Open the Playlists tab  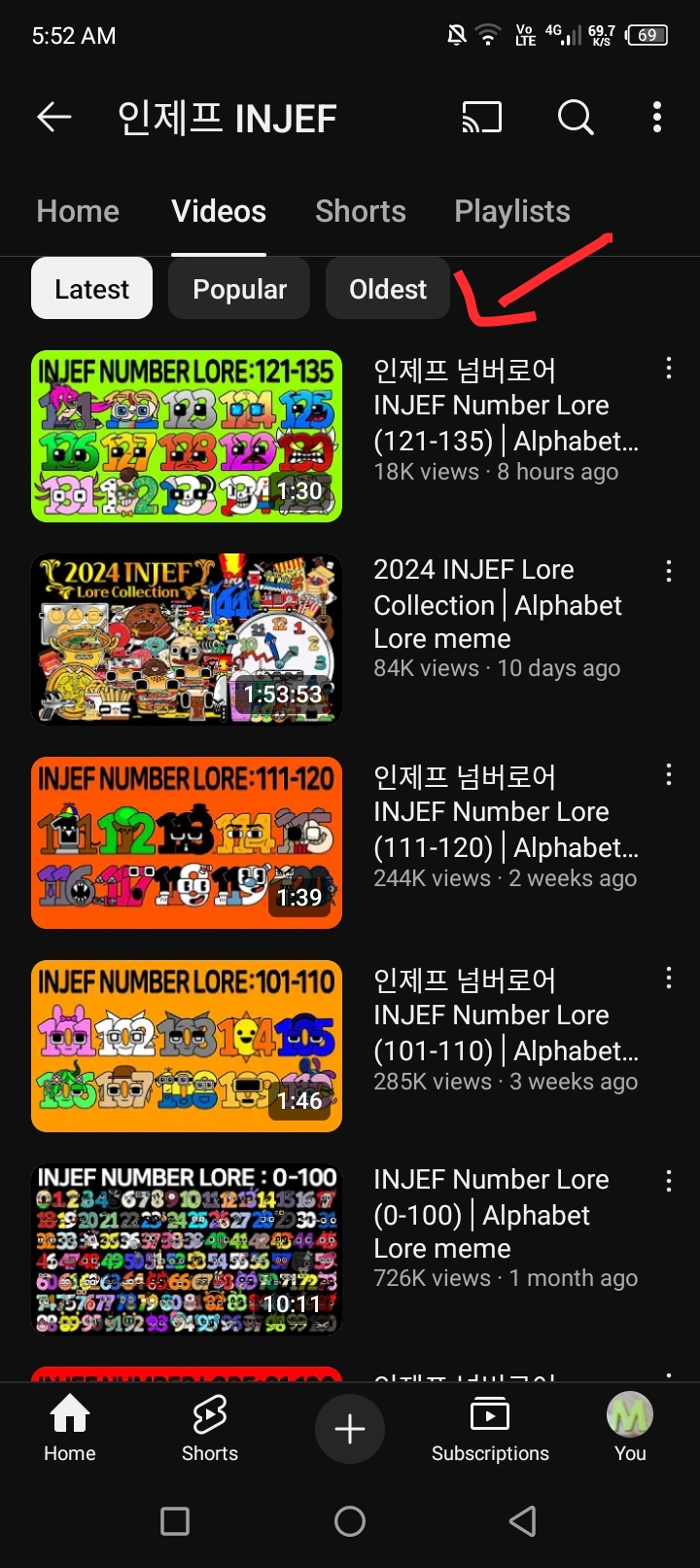(x=512, y=211)
